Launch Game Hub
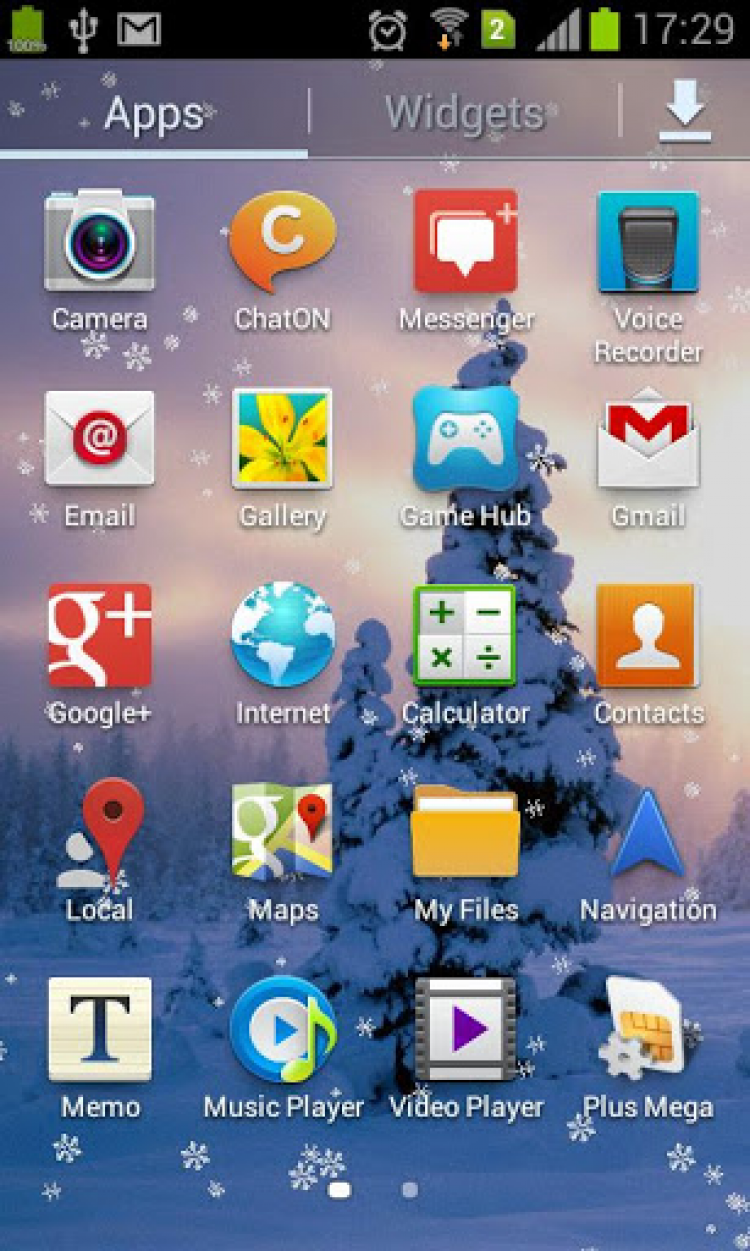The width and height of the screenshot is (750, 1251). point(466,440)
